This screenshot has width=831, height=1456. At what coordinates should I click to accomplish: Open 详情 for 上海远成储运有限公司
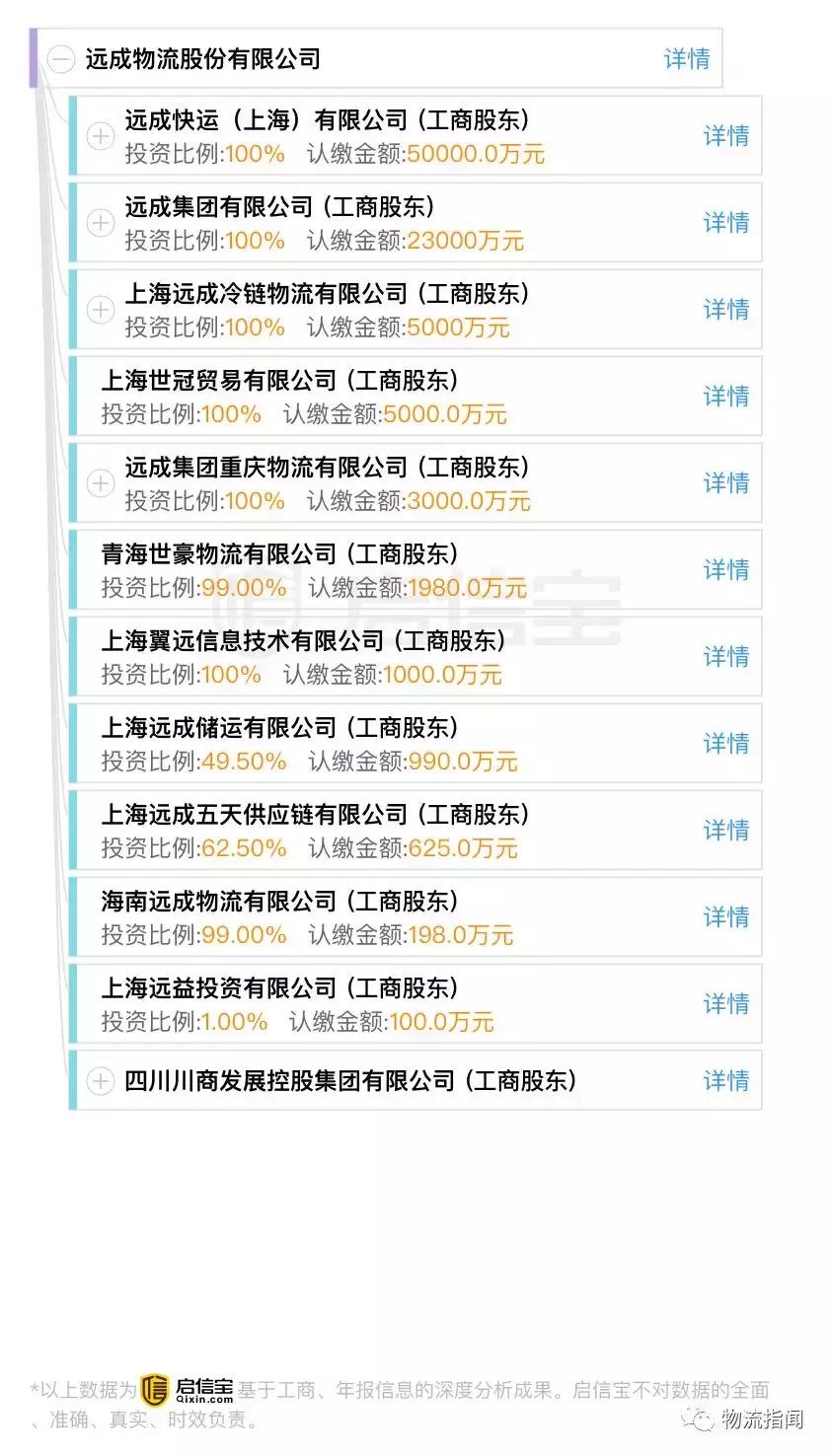tap(726, 744)
